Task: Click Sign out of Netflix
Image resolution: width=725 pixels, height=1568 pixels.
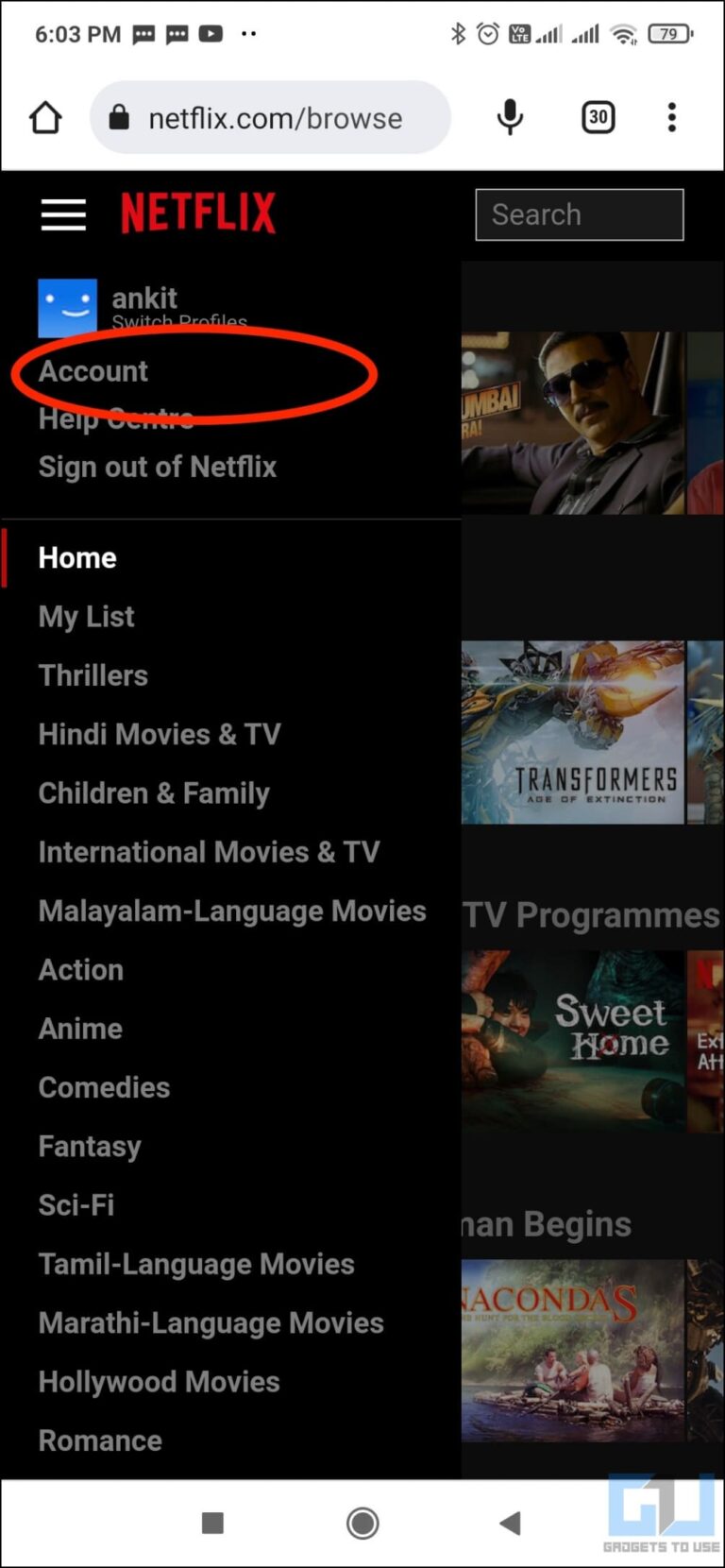Action: point(158,467)
